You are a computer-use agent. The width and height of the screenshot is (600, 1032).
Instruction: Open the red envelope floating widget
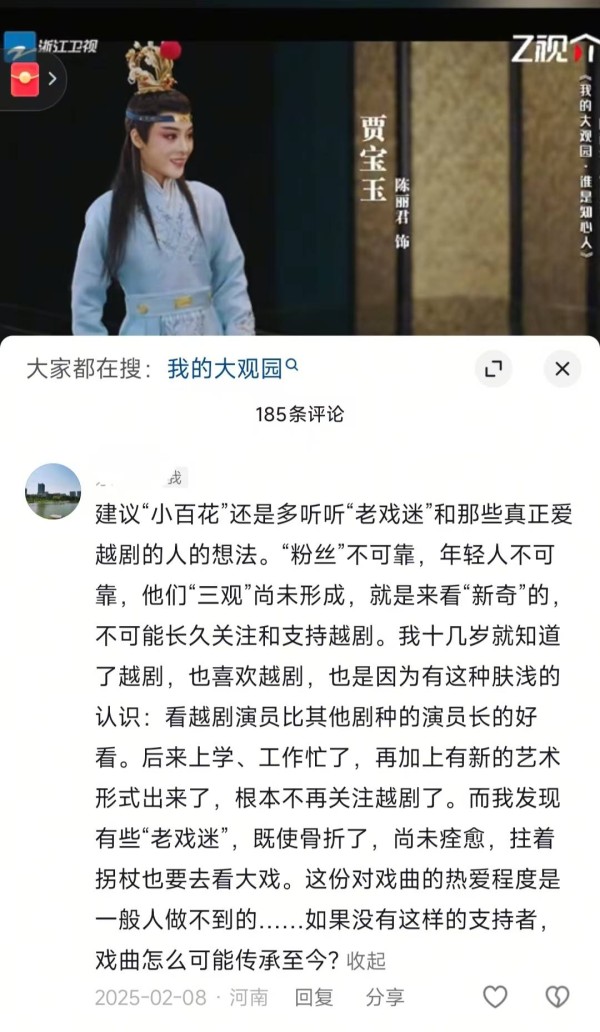tap(26, 79)
